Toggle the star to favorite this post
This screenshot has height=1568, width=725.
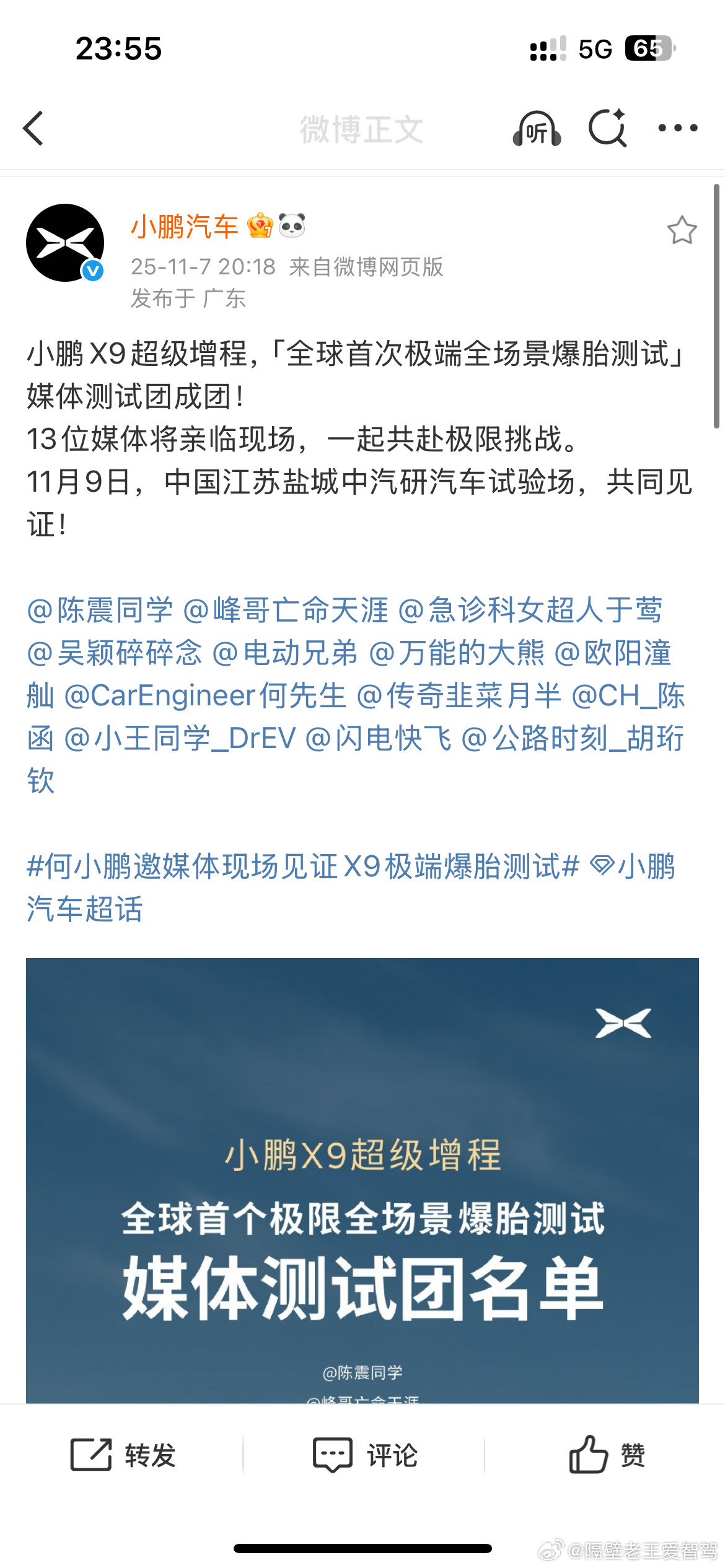pyautogui.click(x=683, y=229)
